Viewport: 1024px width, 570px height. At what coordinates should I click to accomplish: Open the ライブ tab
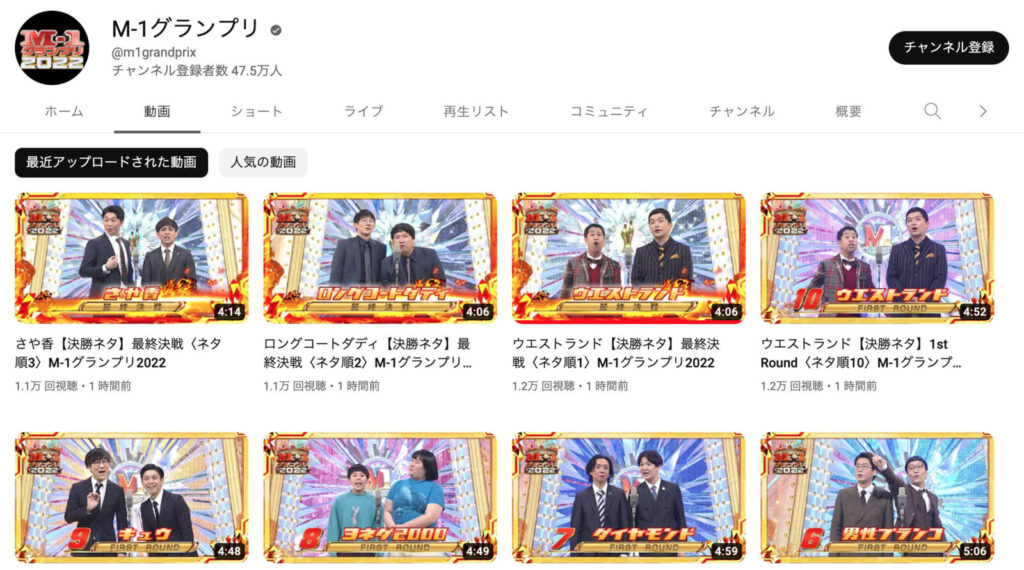(364, 111)
